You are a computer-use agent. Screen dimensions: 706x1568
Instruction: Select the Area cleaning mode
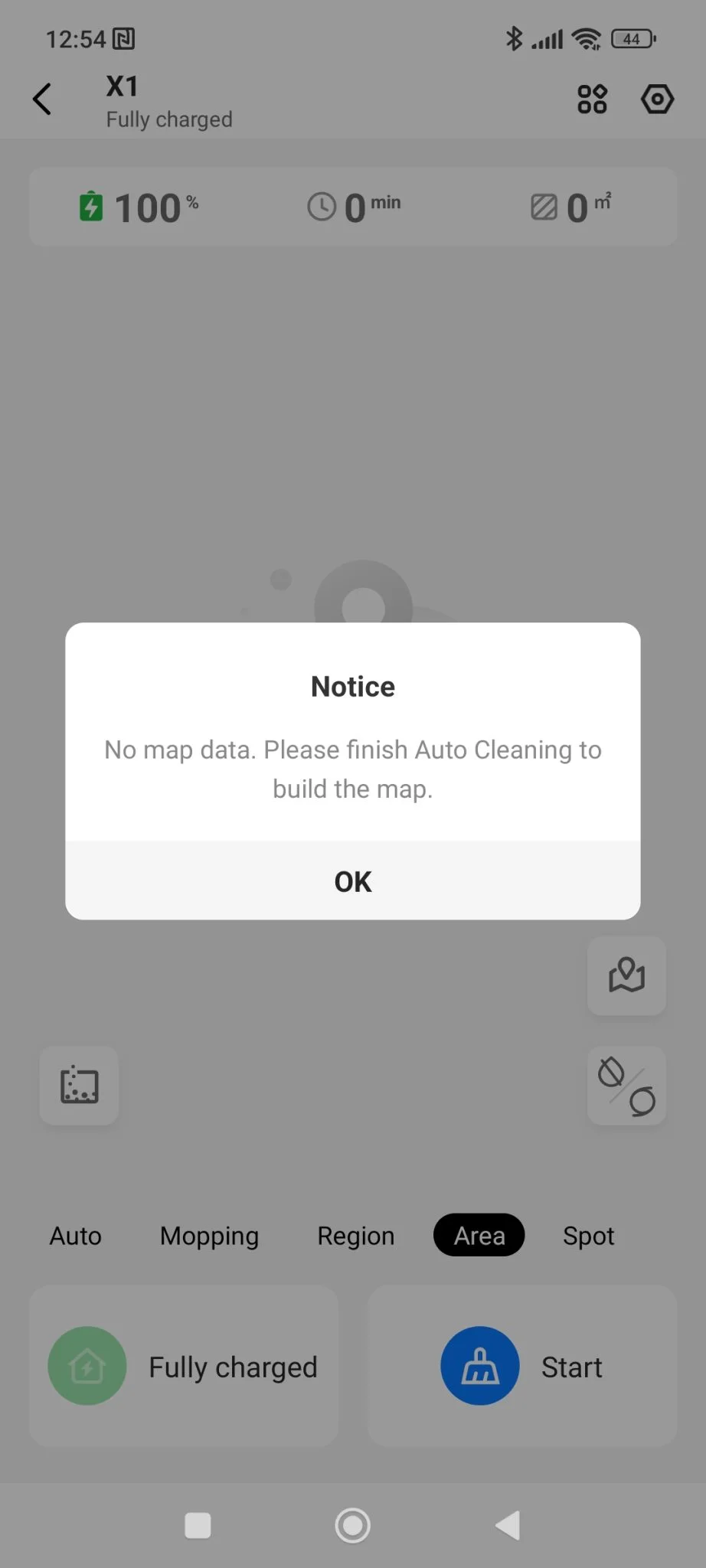pyautogui.click(x=479, y=1236)
